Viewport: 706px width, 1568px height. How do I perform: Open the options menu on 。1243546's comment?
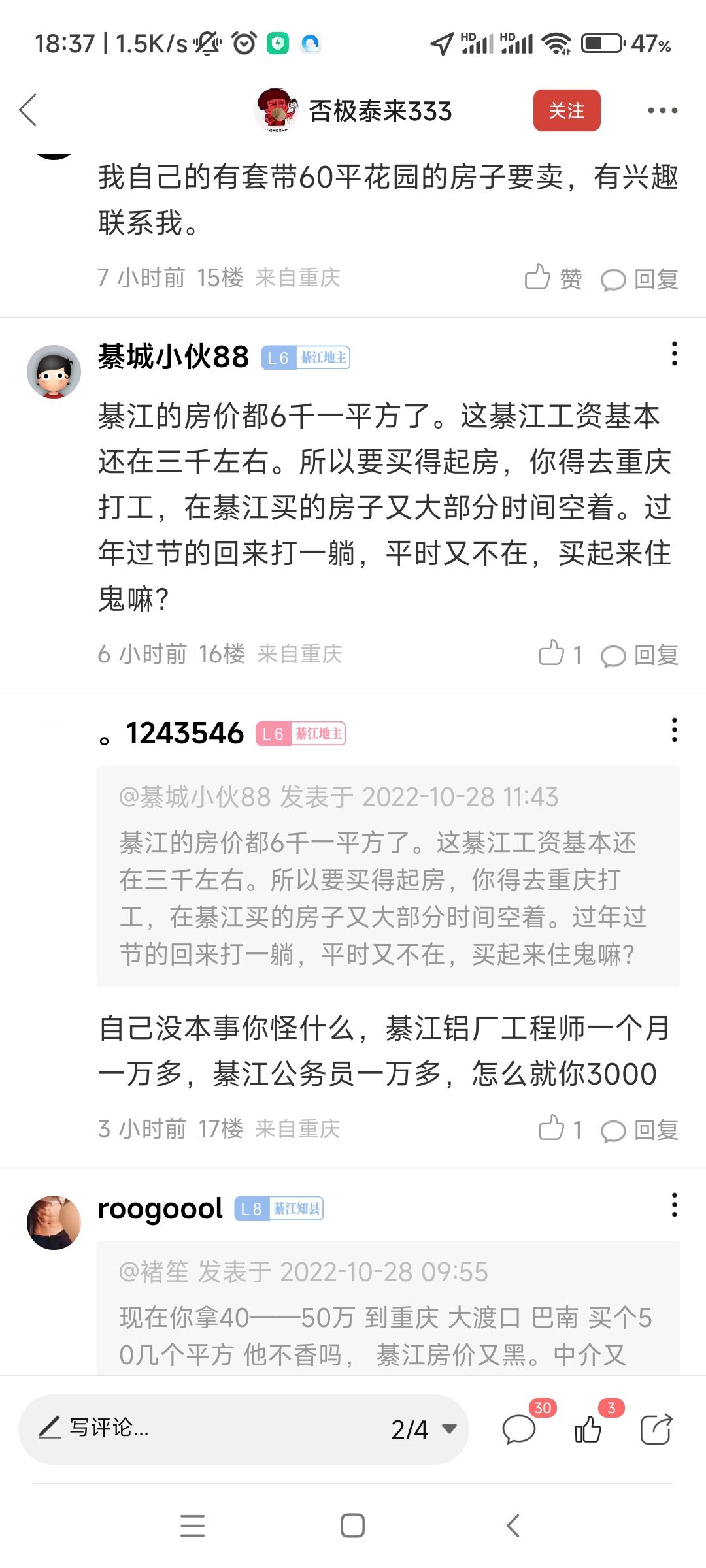click(x=674, y=730)
